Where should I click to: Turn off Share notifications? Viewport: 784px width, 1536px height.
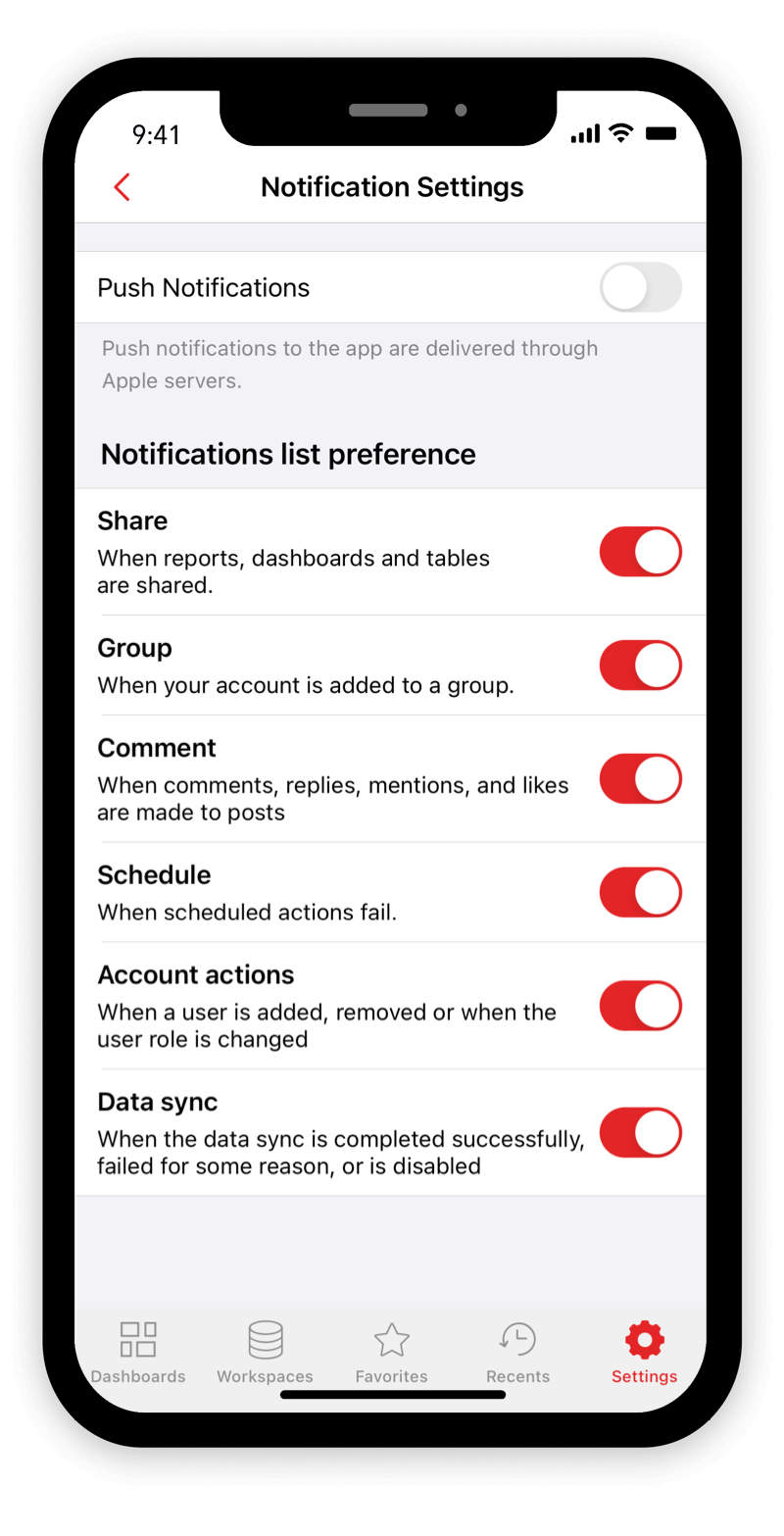[x=641, y=551]
